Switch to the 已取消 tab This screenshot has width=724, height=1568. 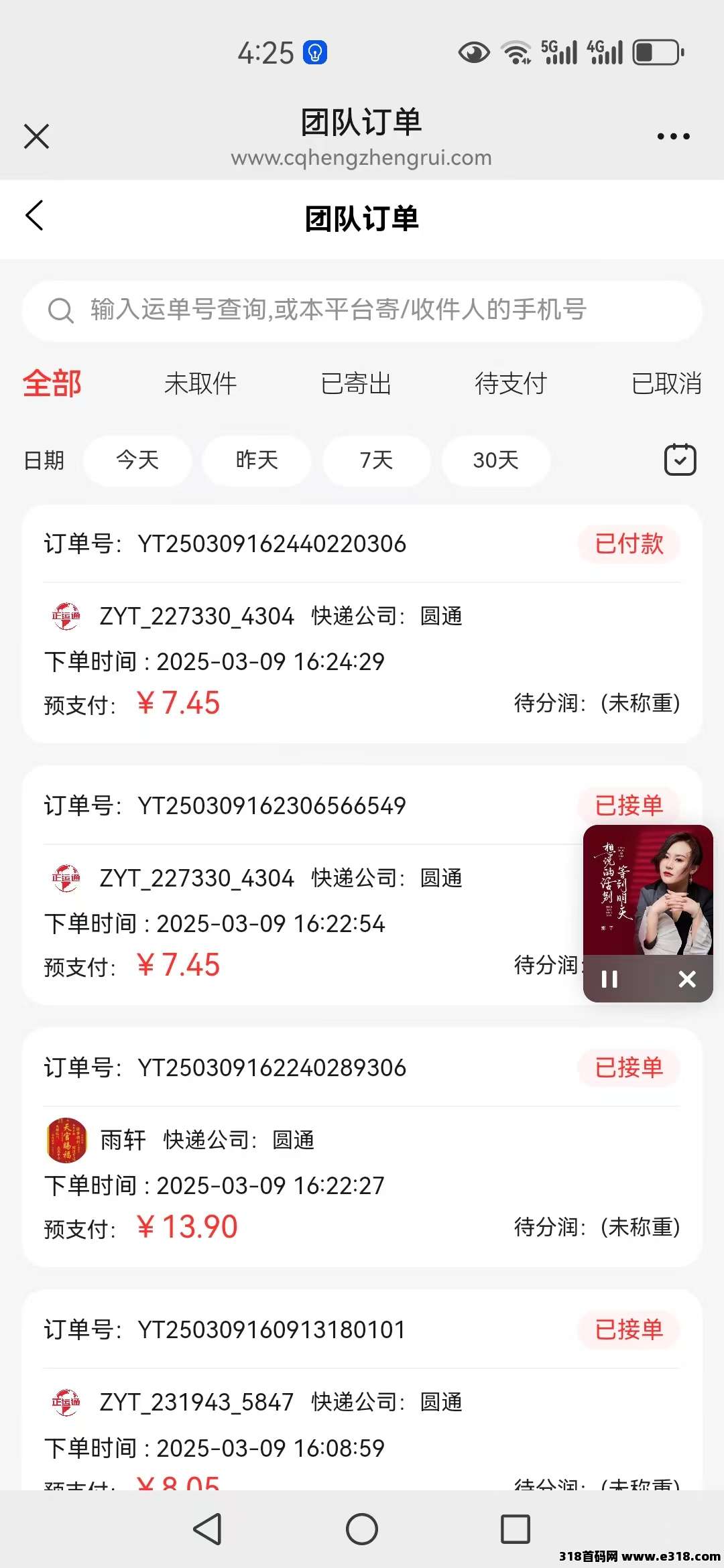[666, 384]
